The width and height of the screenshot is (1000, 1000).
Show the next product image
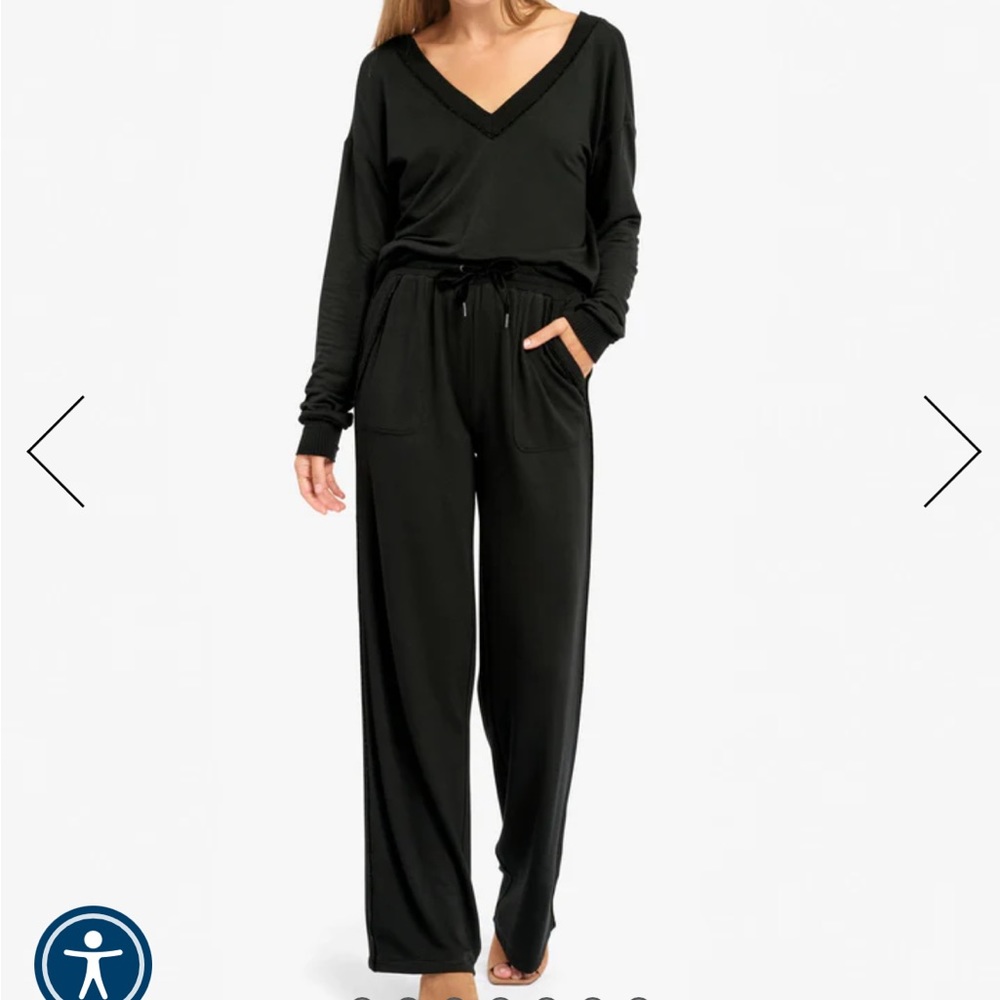tap(950, 451)
